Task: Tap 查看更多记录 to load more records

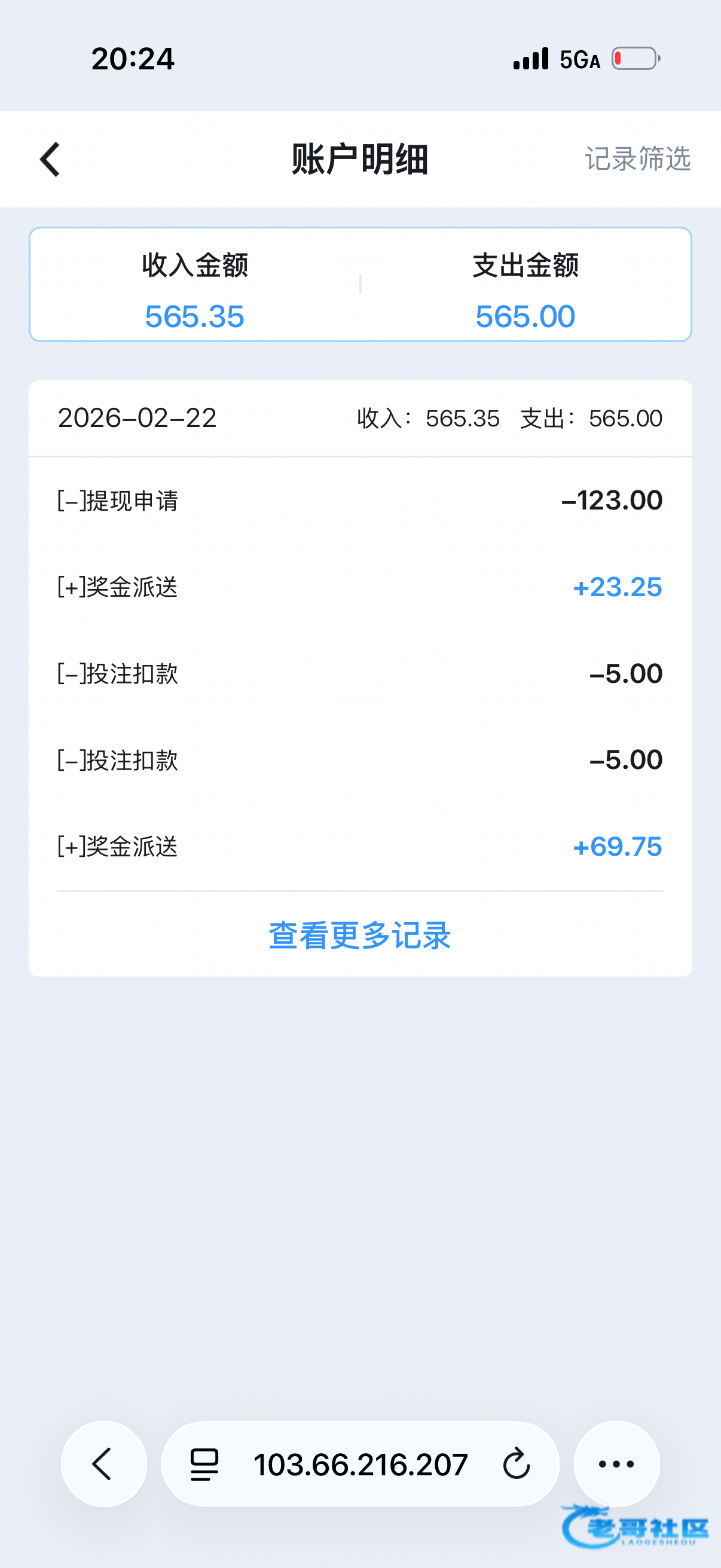Action: tap(359, 935)
